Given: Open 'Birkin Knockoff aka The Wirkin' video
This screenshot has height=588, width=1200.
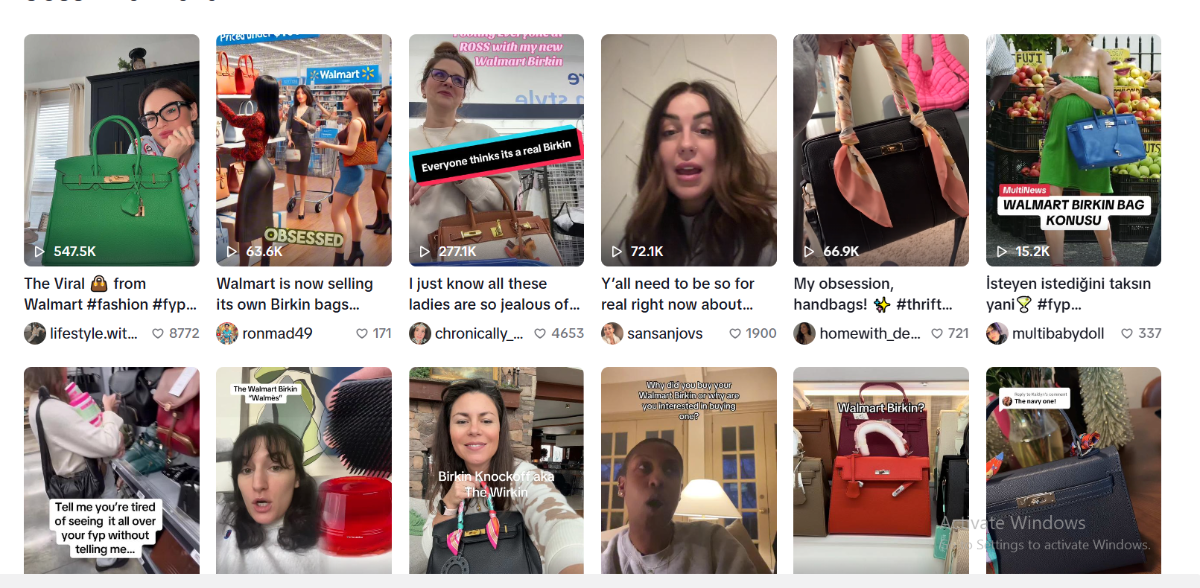Looking at the screenshot, I should point(496,470).
